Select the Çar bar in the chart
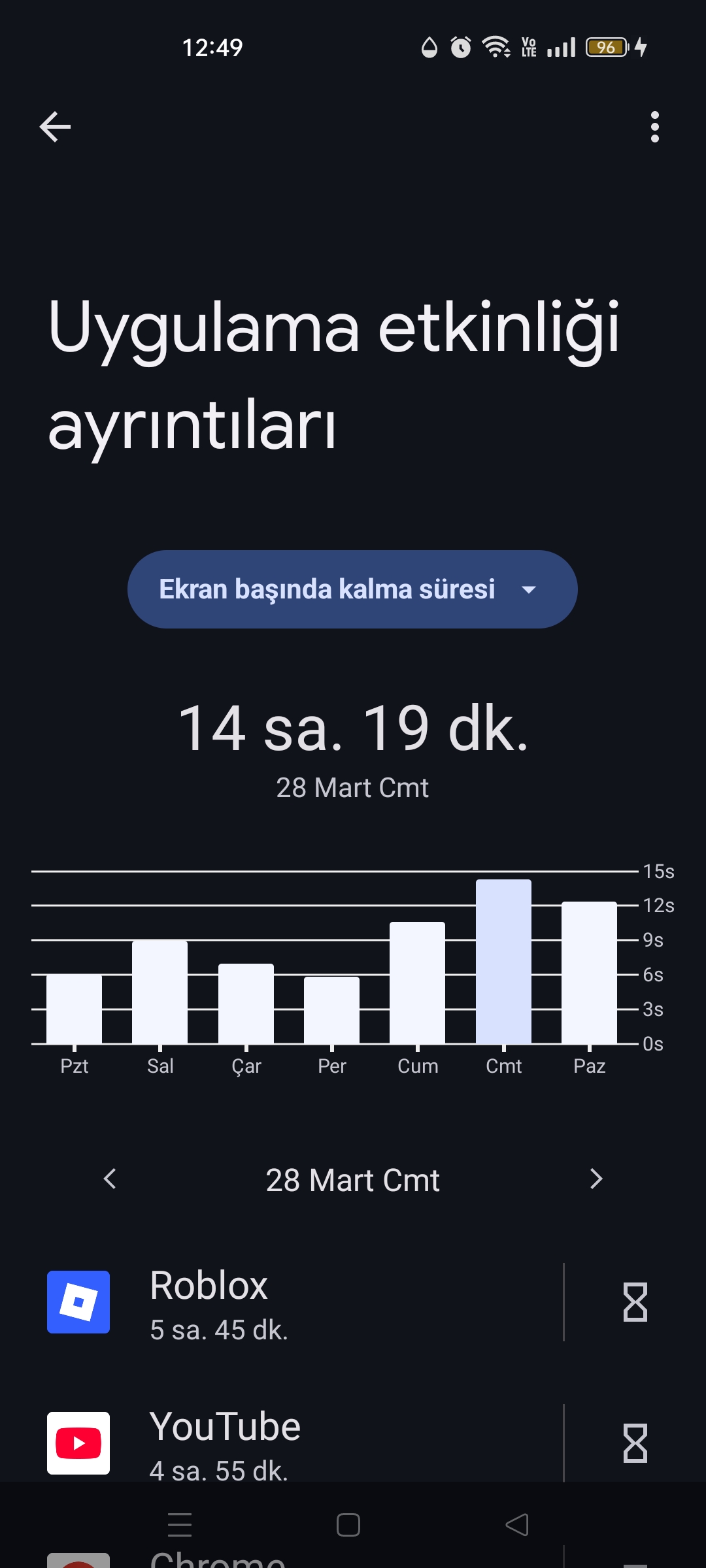 click(246, 1004)
